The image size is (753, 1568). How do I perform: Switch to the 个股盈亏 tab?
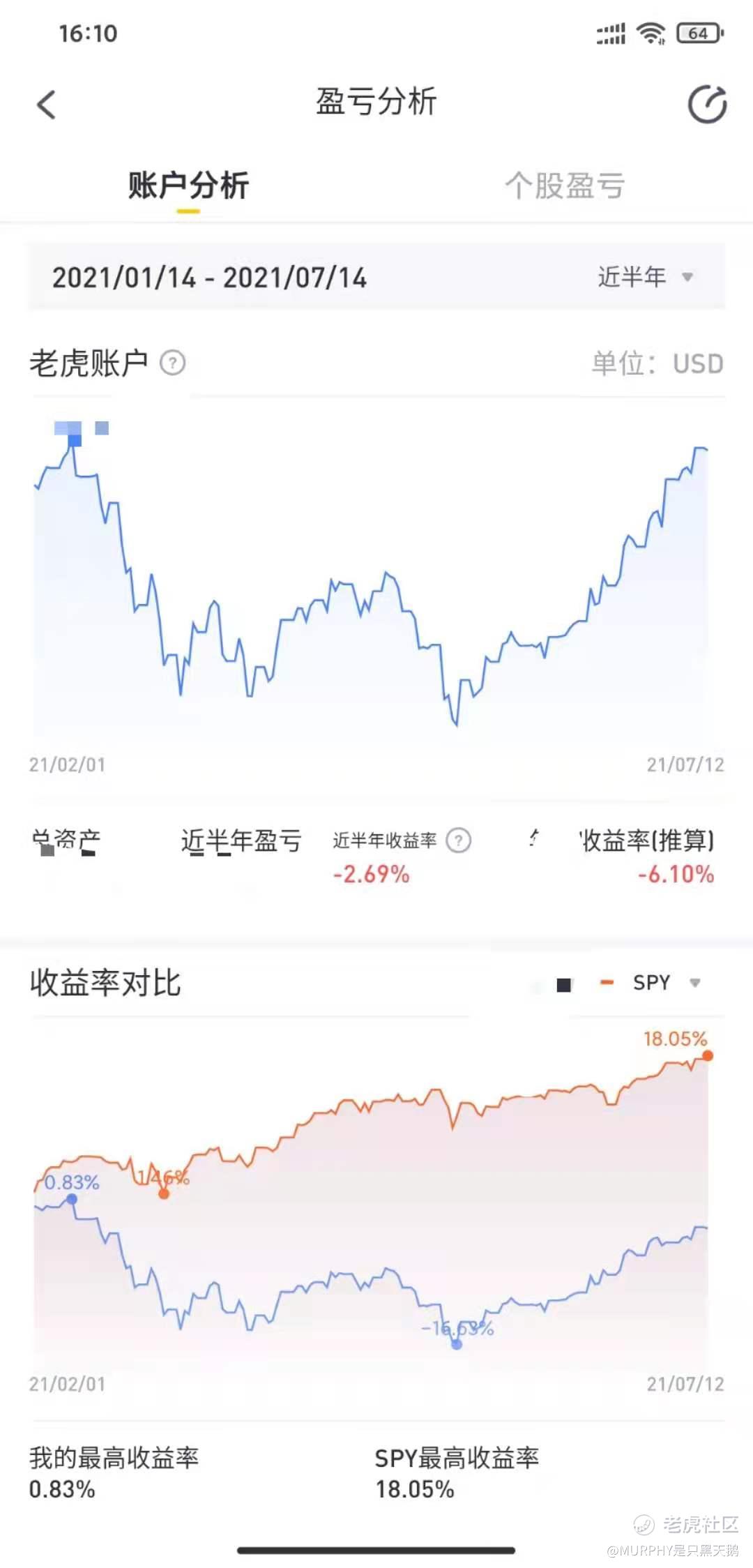pos(565,186)
